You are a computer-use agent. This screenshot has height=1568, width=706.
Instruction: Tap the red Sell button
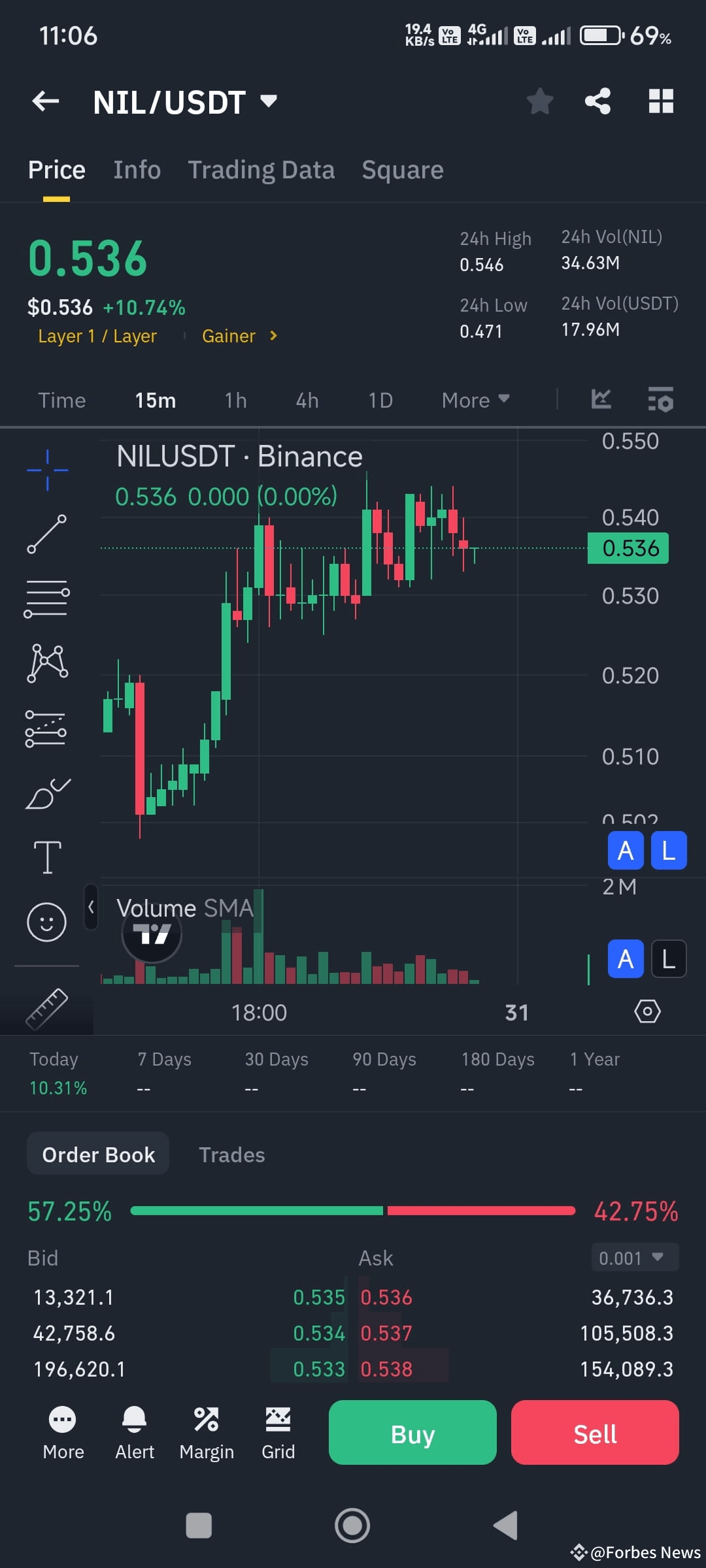coord(594,1434)
